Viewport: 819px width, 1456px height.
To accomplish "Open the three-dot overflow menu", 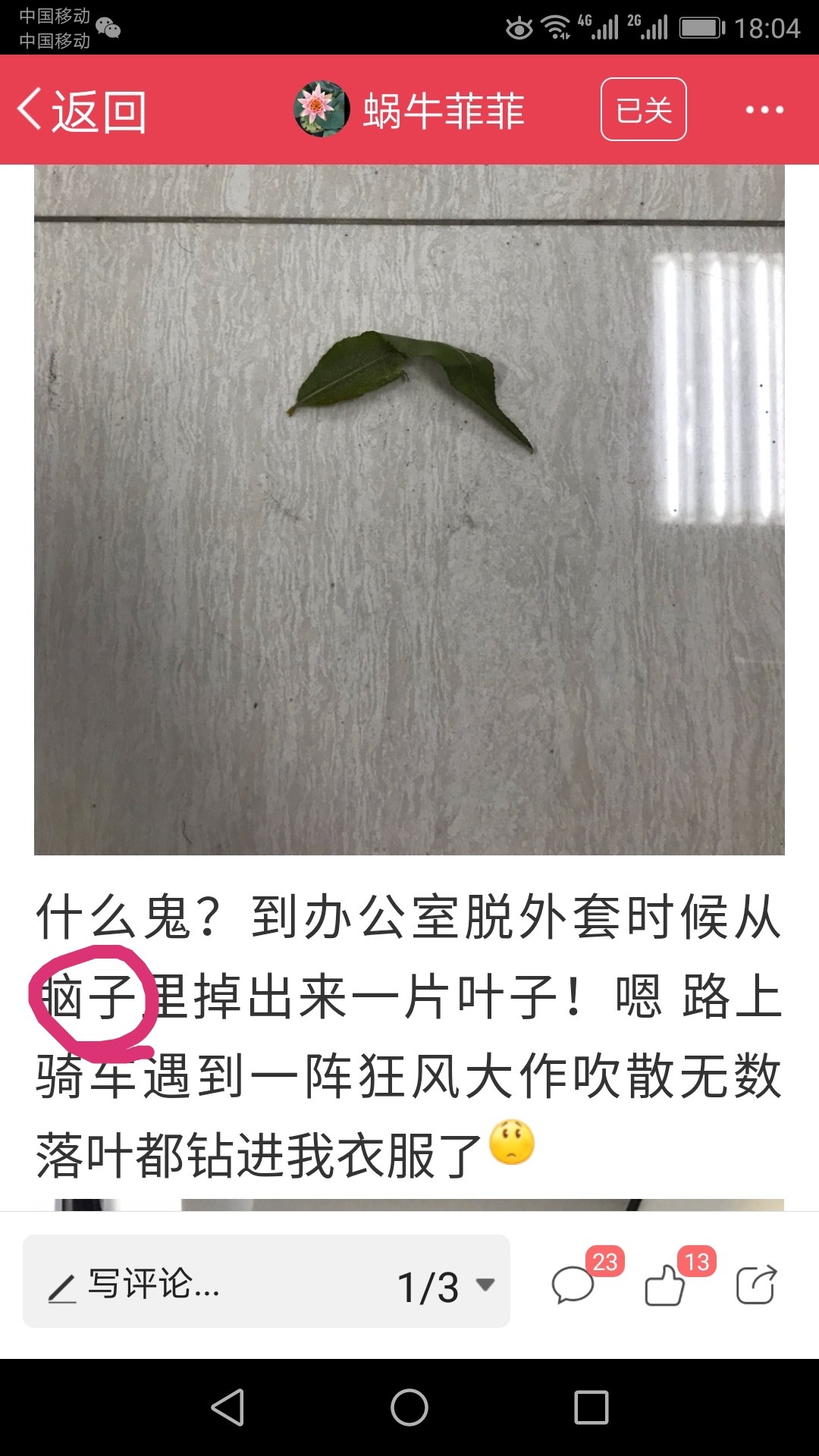I will (x=764, y=110).
